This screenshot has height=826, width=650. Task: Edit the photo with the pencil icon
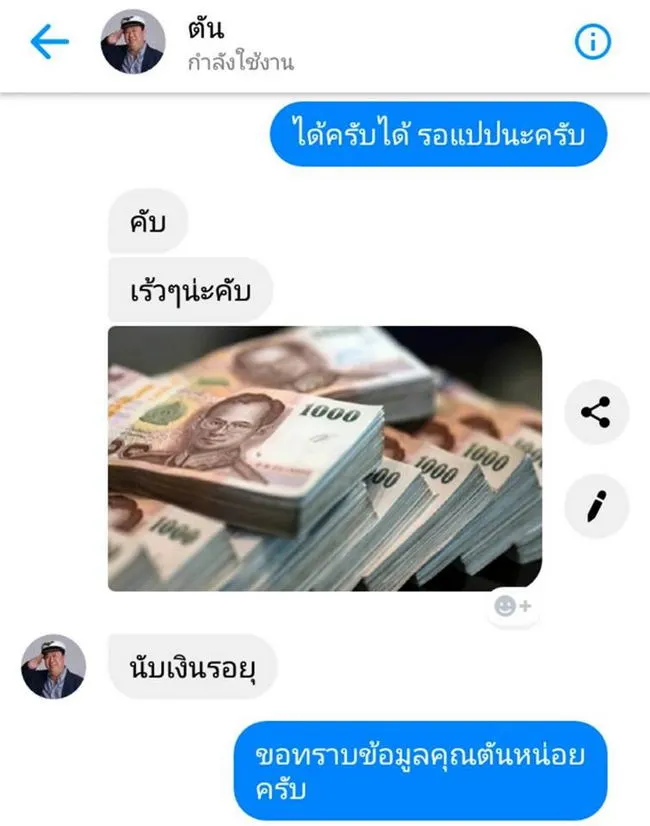[x=597, y=506]
